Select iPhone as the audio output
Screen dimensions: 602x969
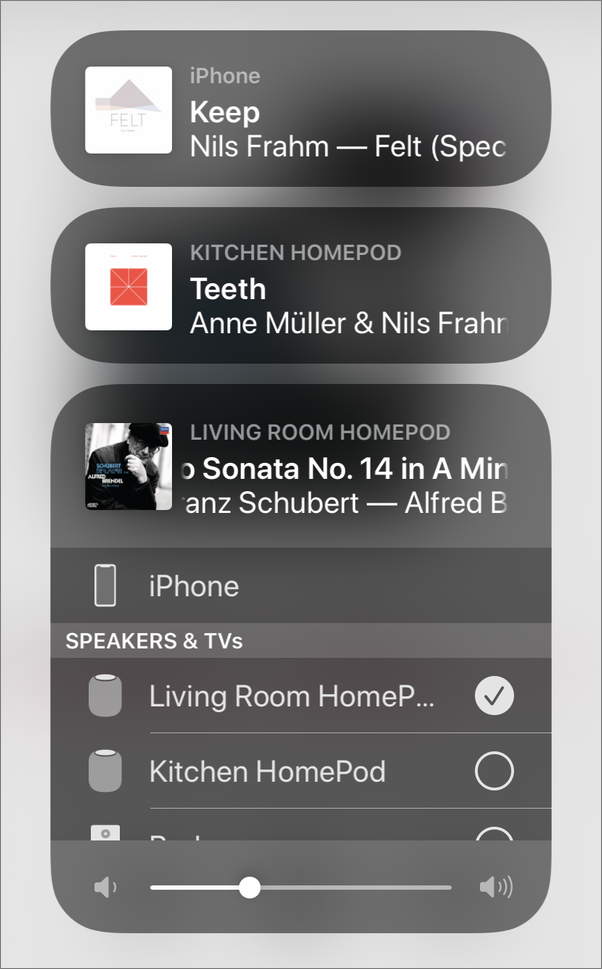(300, 586)
